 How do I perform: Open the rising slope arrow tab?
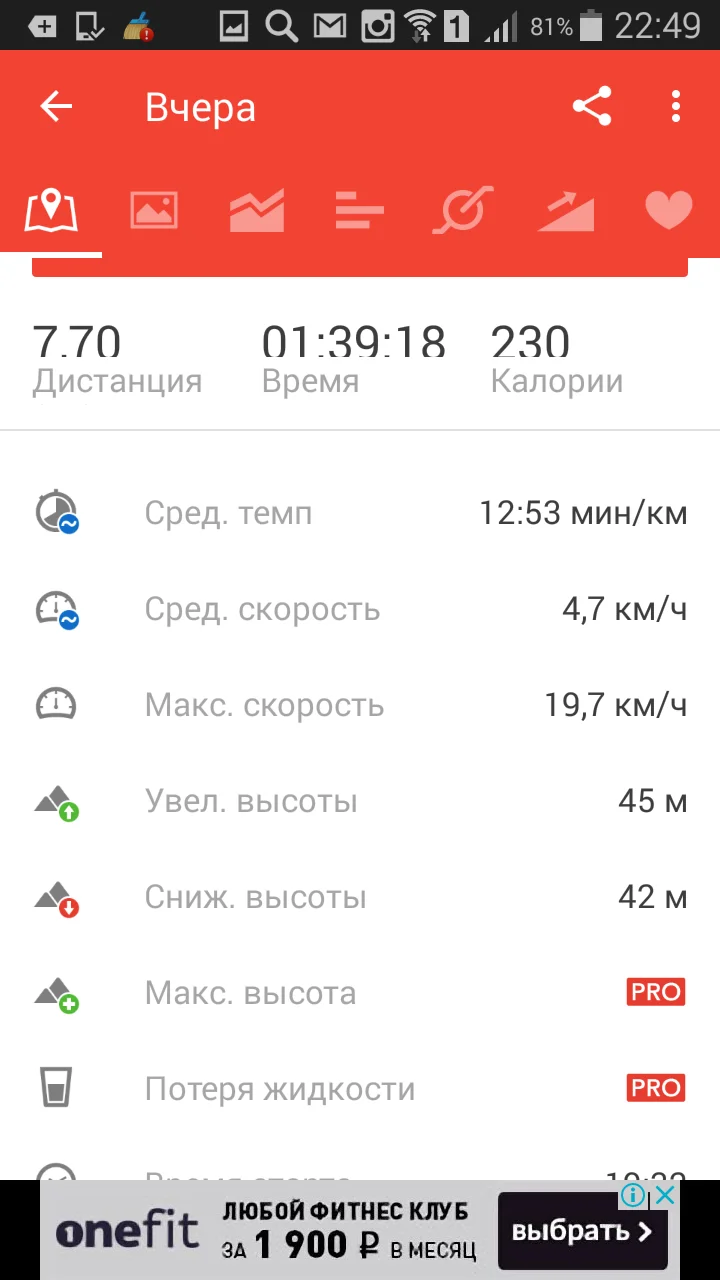(x=566, y=210)
